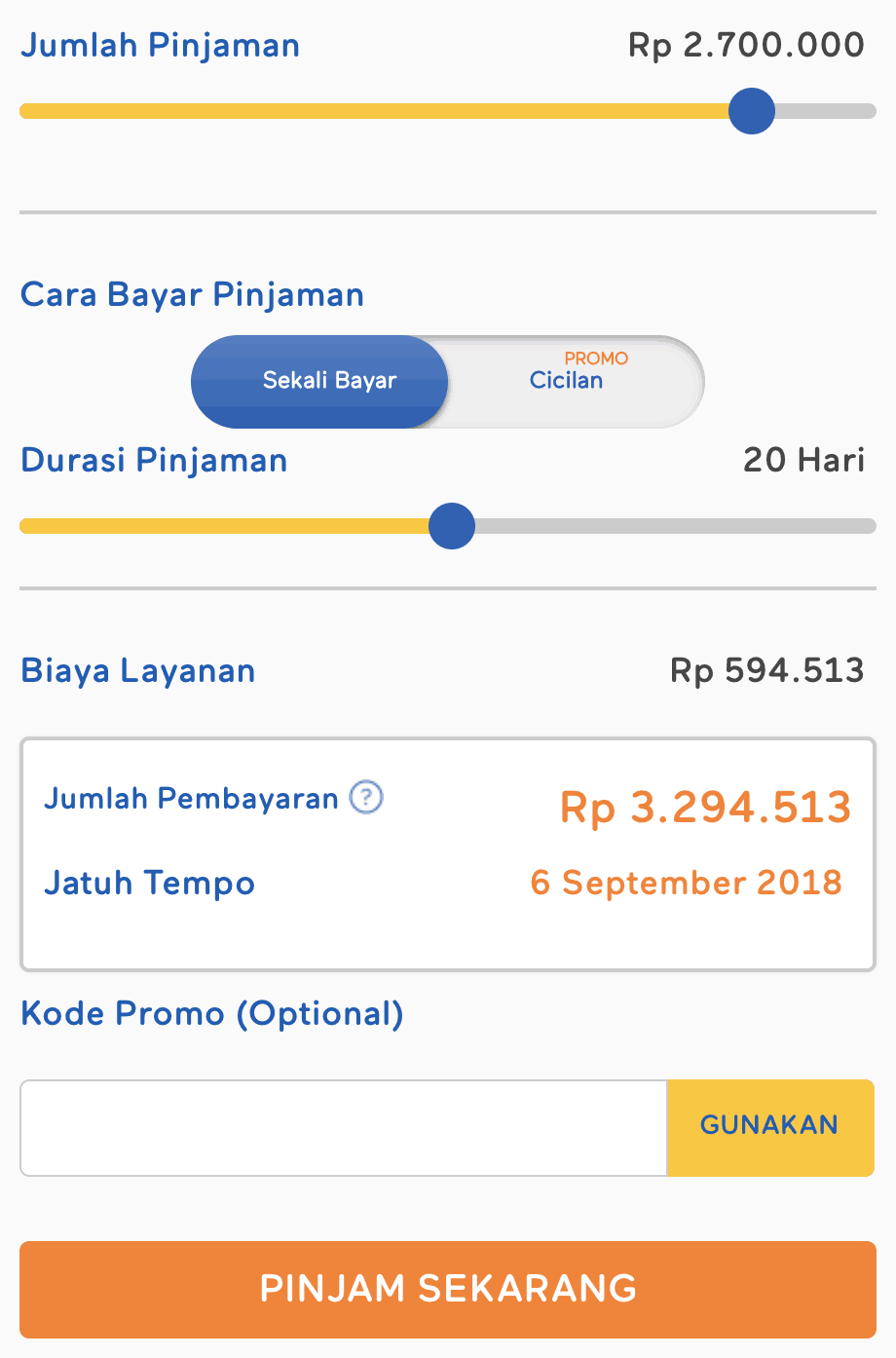This screenshot has height=1358, width=896.
Task: Click the Jatuh Tempo label
Action: [x=148, y=883]
